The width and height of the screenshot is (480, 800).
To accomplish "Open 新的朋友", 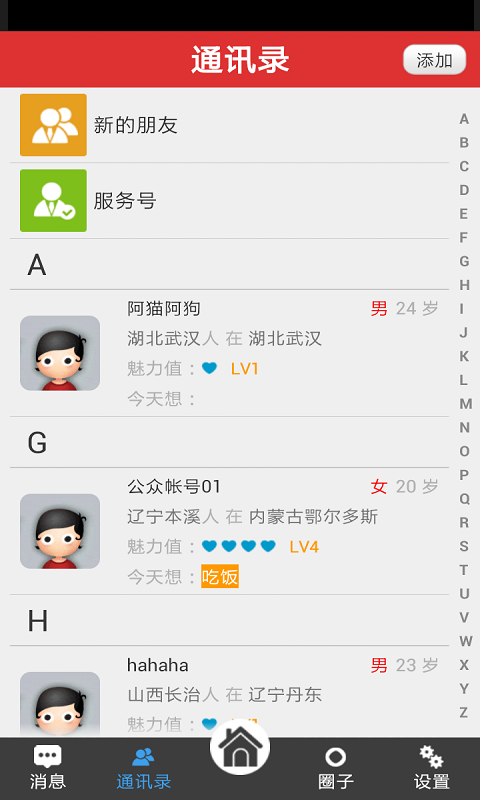I will [x=229, y=125].
